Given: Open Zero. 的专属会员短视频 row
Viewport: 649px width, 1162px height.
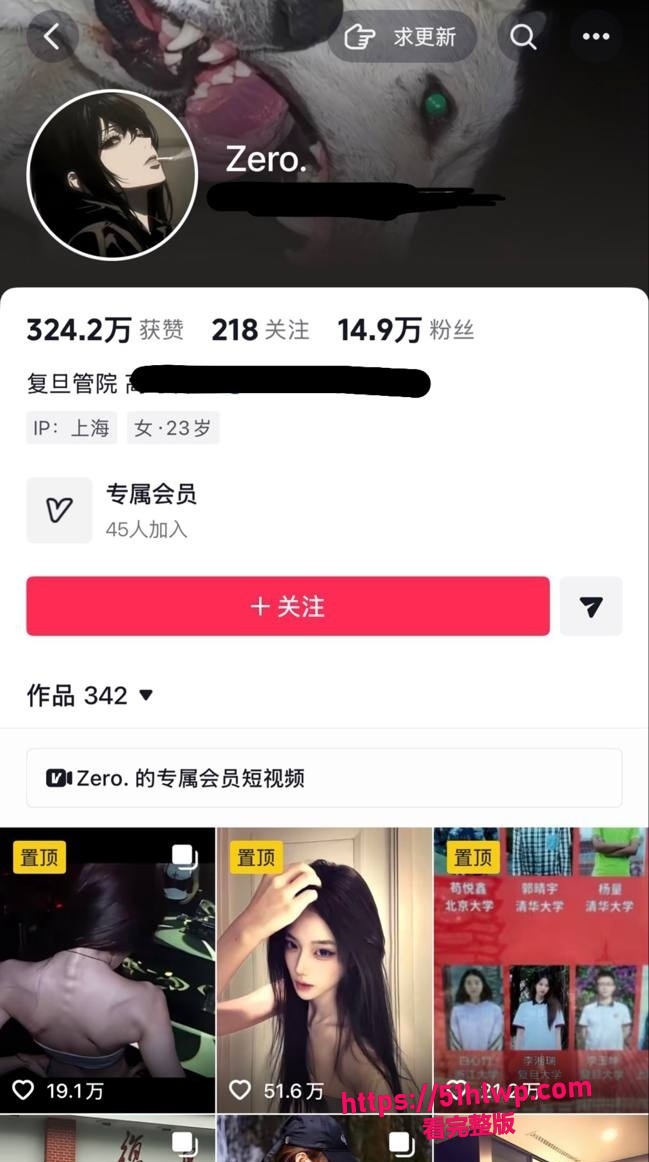Looking at the screenshot, I should (x=324, y=778).
